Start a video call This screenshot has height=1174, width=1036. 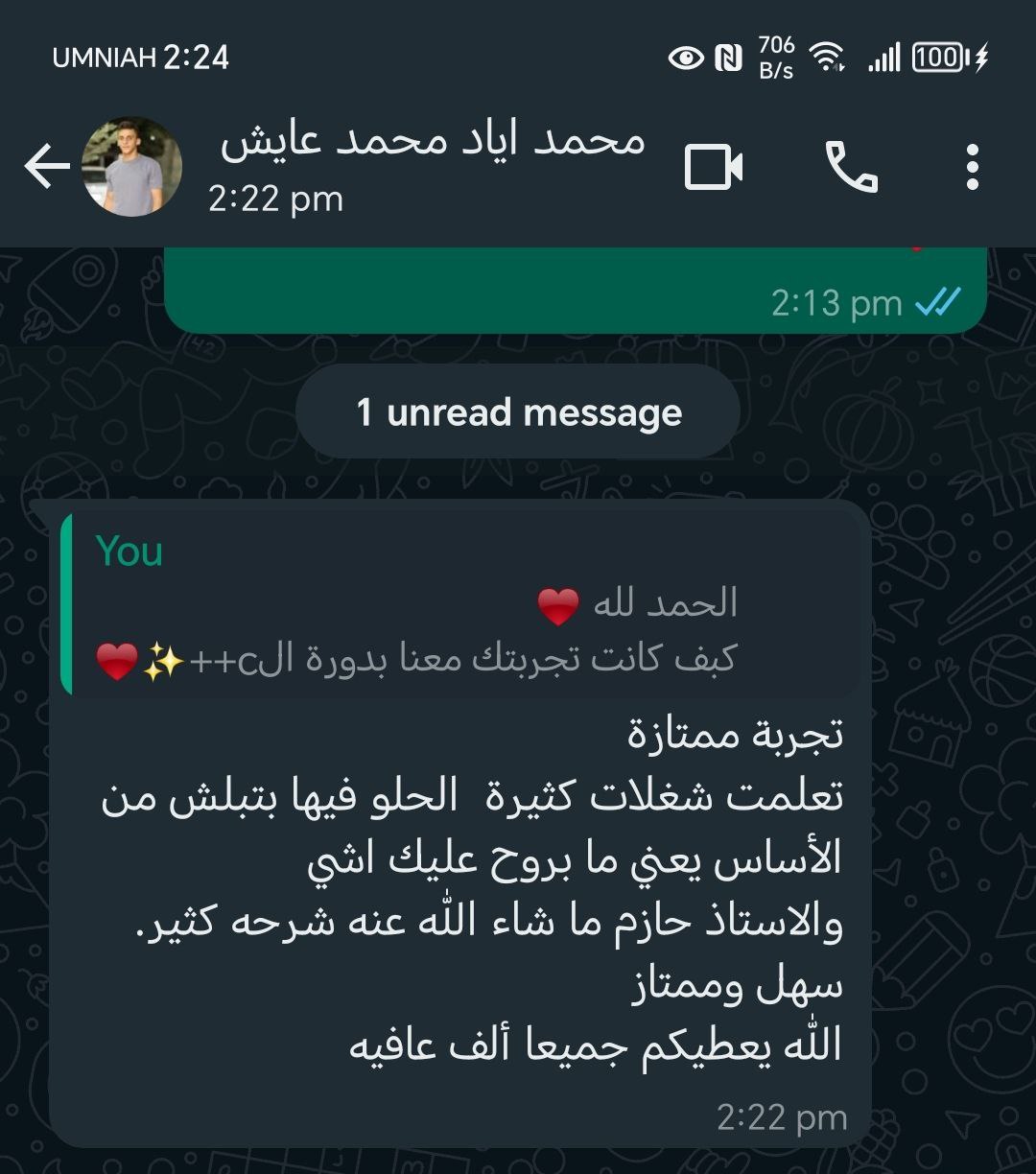pyautogui.click(x=714, y=168)
